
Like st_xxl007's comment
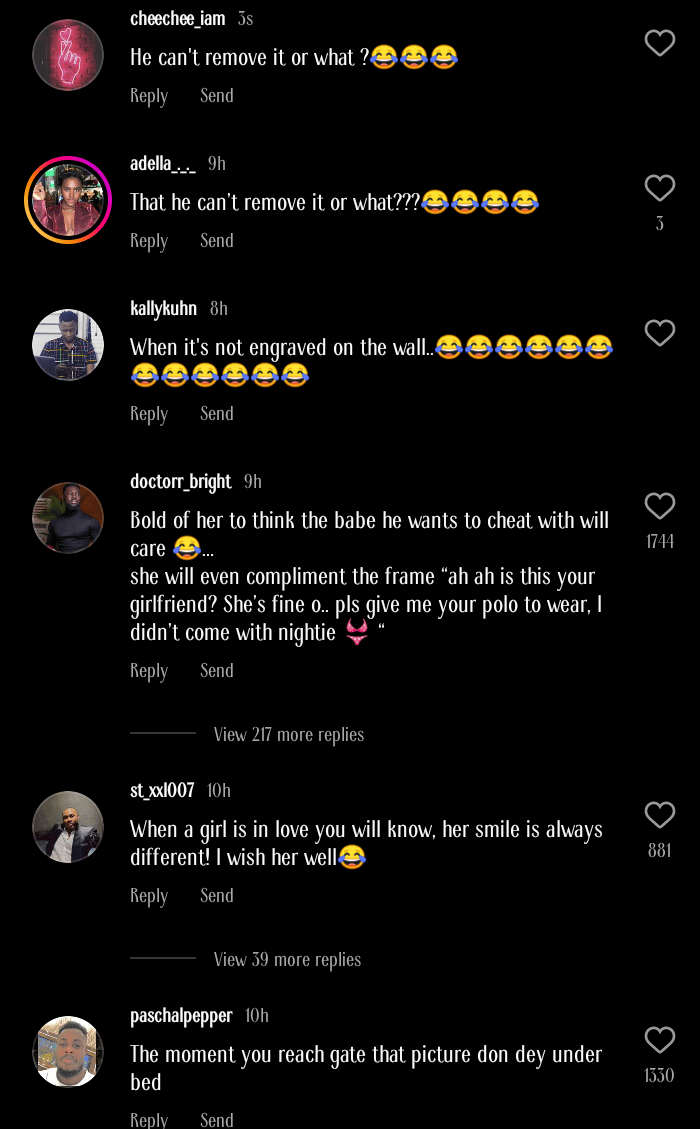659,815
